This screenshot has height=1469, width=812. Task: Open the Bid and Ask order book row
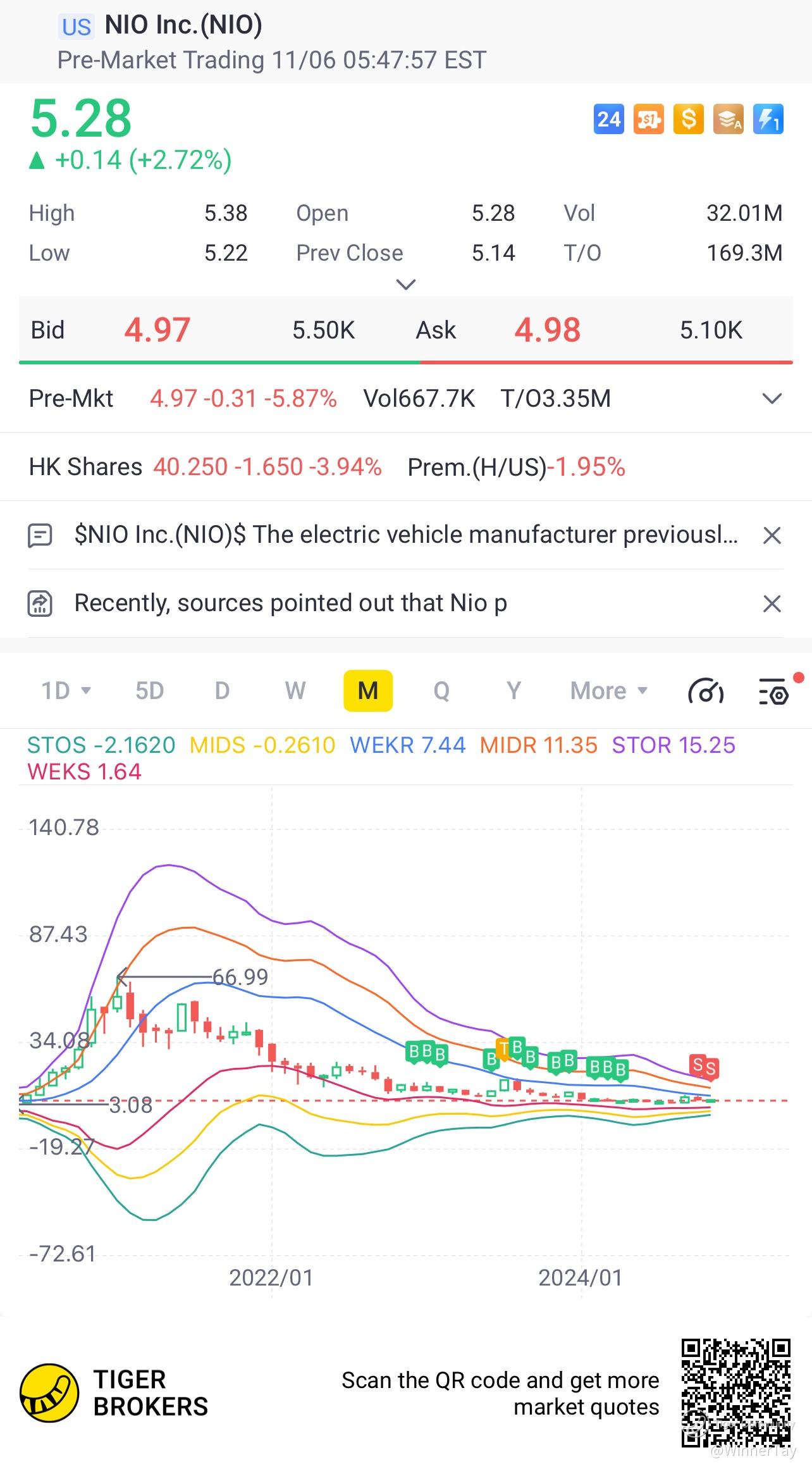click(x=405, y=330)
